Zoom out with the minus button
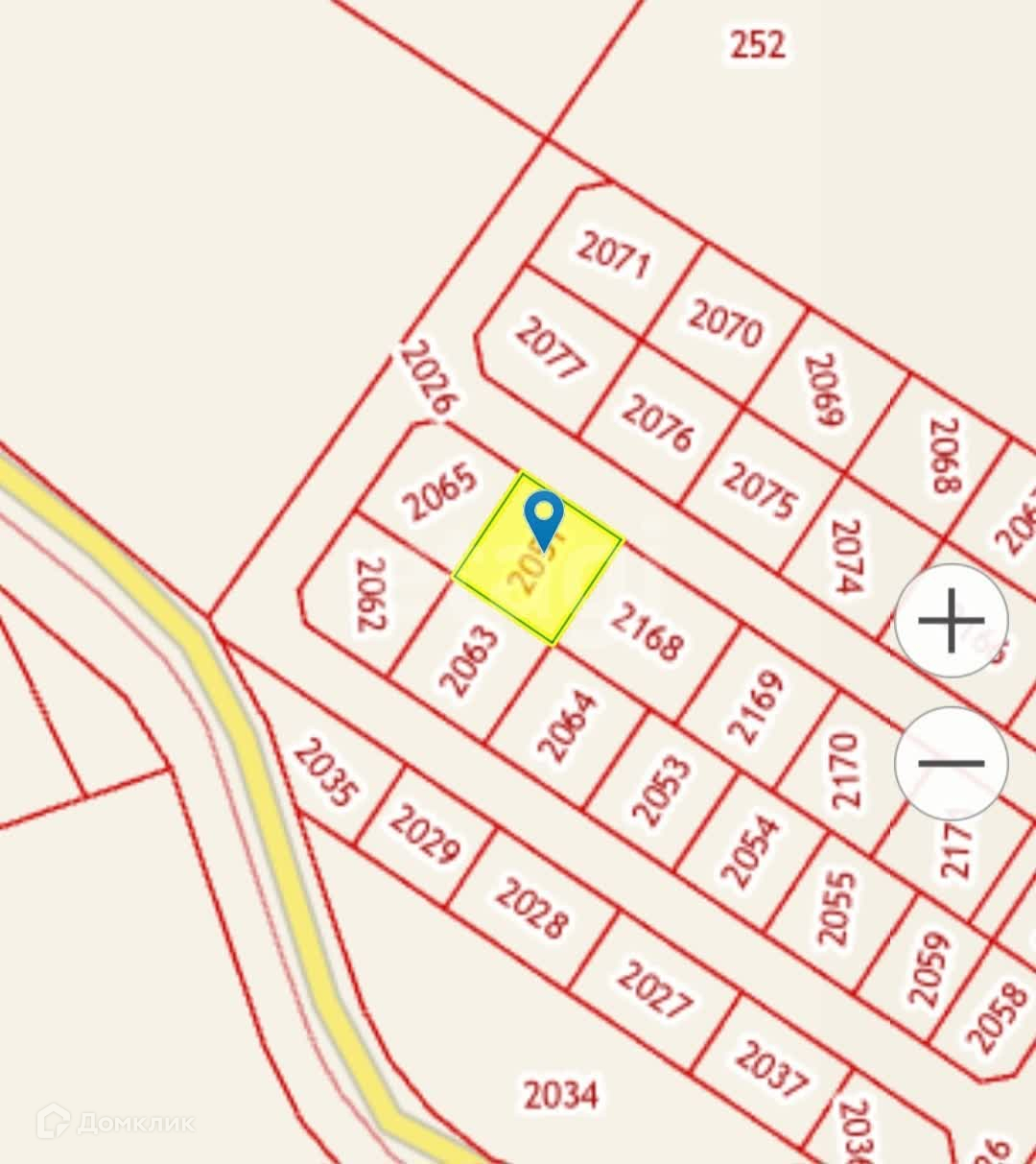Viewport: 1036px width, 1164px height. click(951, 763)
